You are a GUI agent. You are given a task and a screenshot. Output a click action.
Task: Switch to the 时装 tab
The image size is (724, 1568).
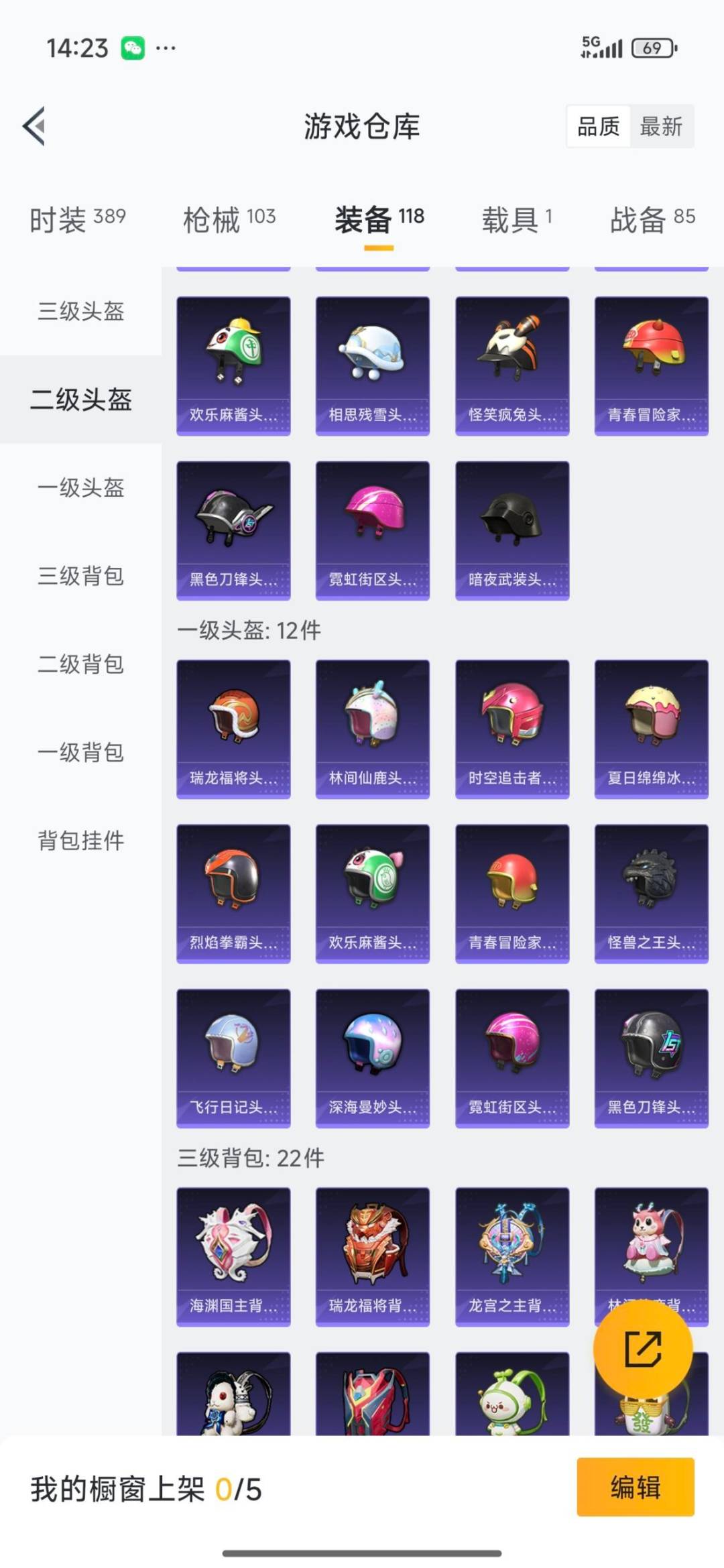pyautogui.click(x=77, y=219)
